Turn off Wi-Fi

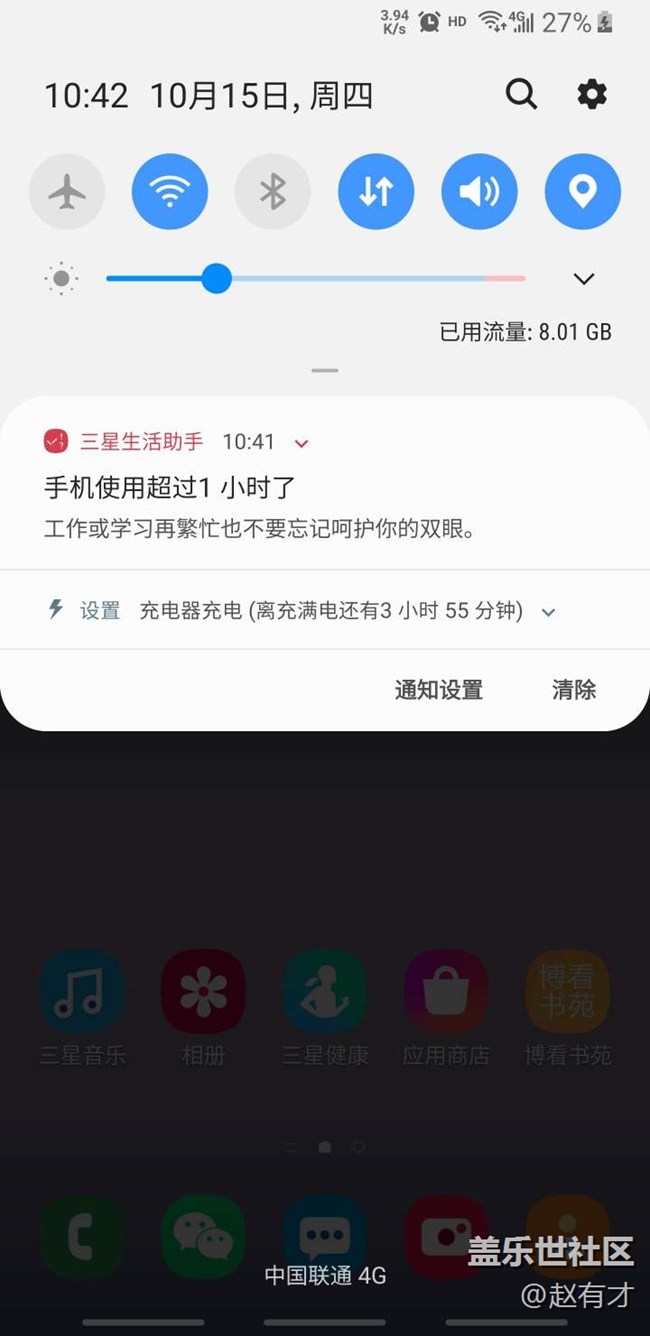point(170,191)
